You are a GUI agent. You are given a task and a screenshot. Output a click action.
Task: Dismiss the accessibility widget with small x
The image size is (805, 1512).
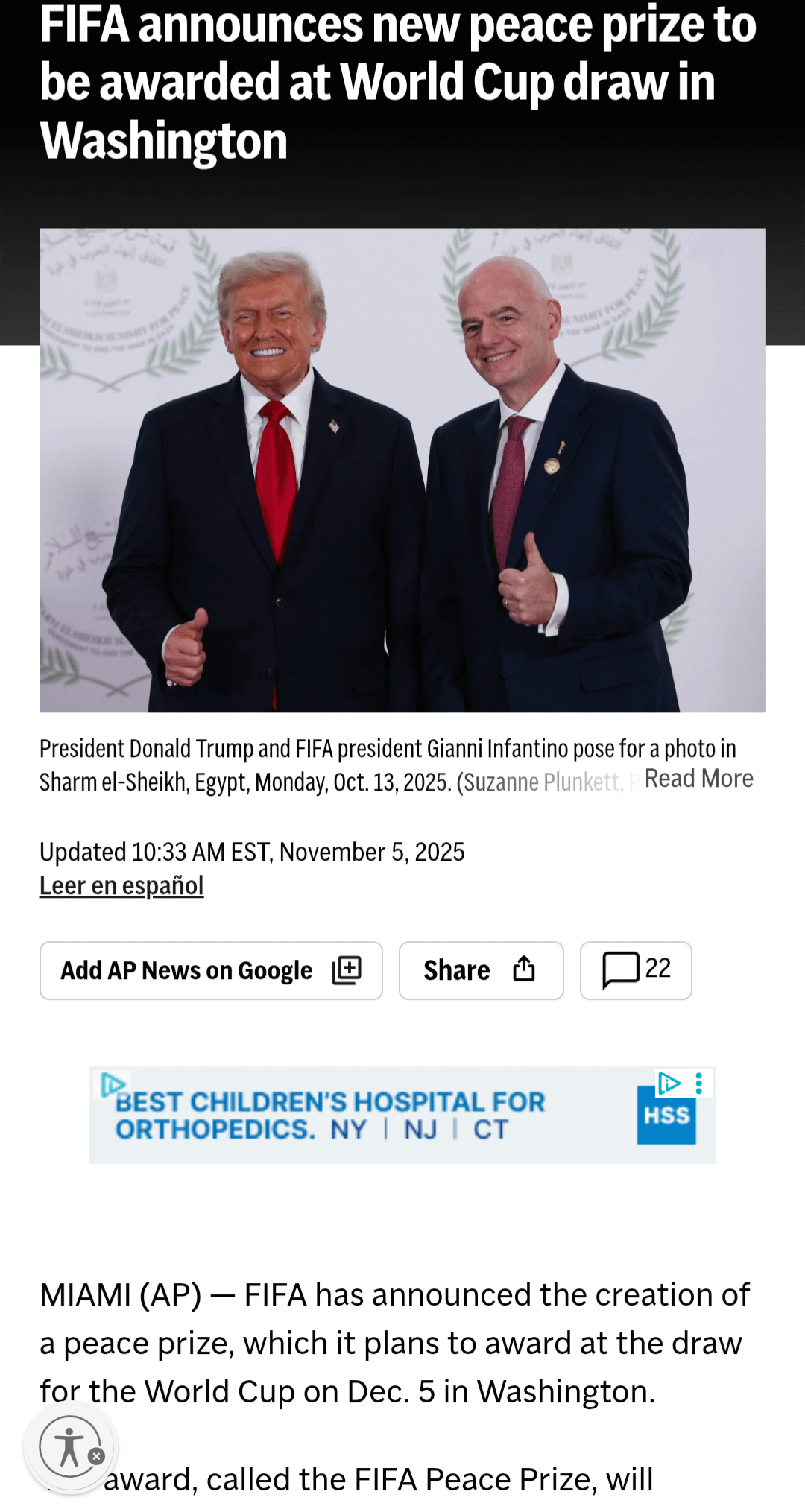point(96,1456)
